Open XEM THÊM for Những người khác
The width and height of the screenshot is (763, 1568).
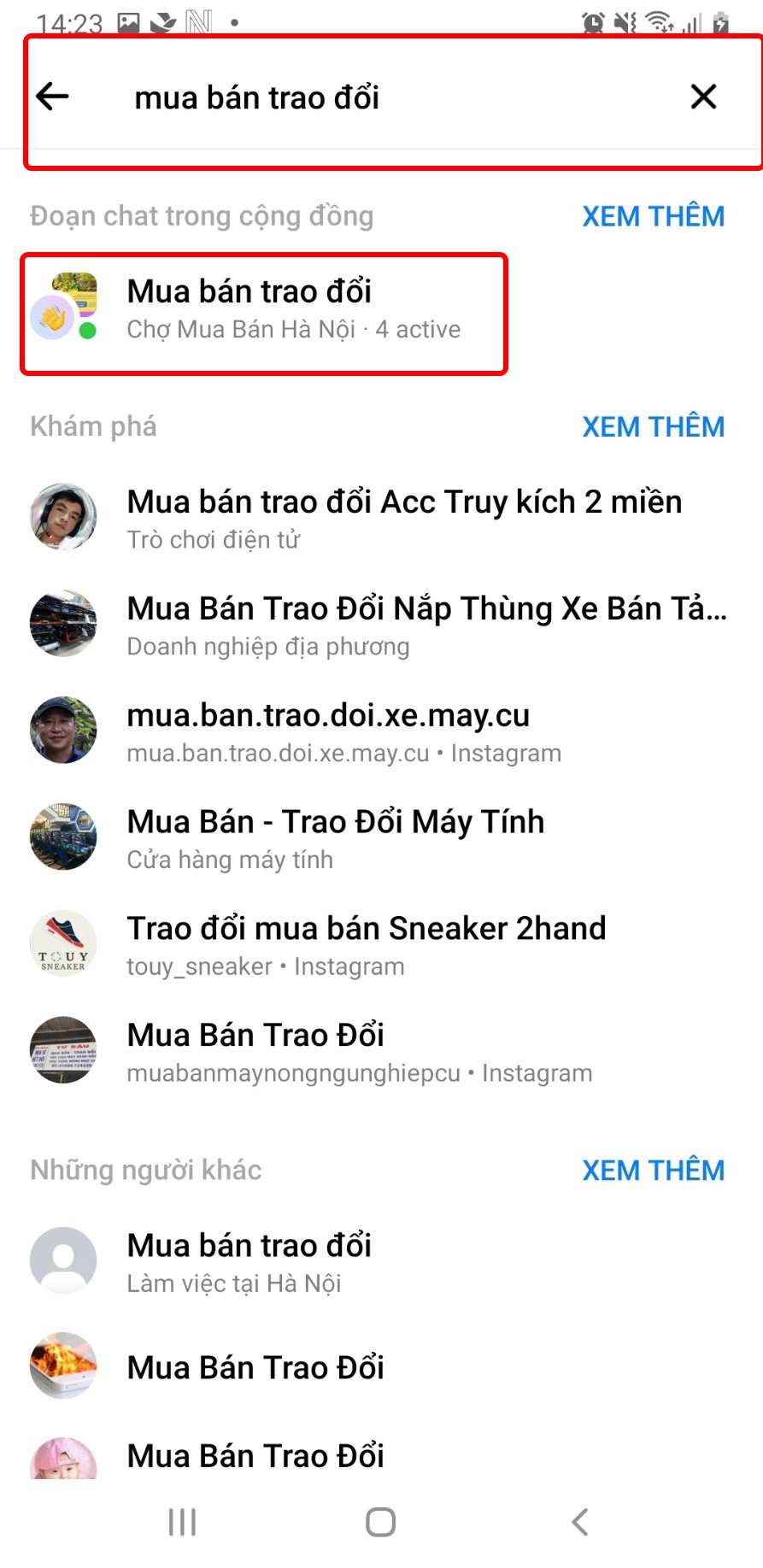654,1170
